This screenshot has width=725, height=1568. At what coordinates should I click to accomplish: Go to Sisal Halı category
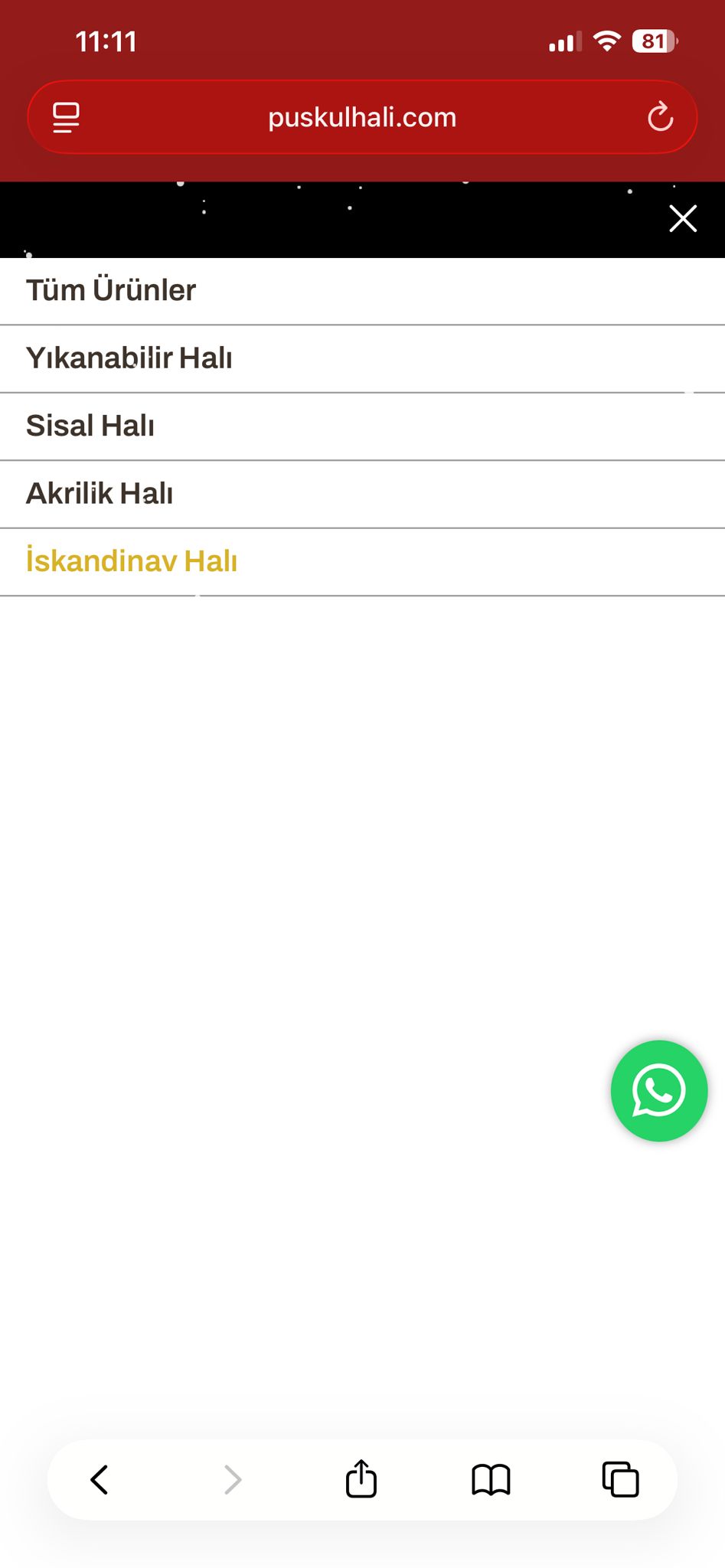point(362,426)
